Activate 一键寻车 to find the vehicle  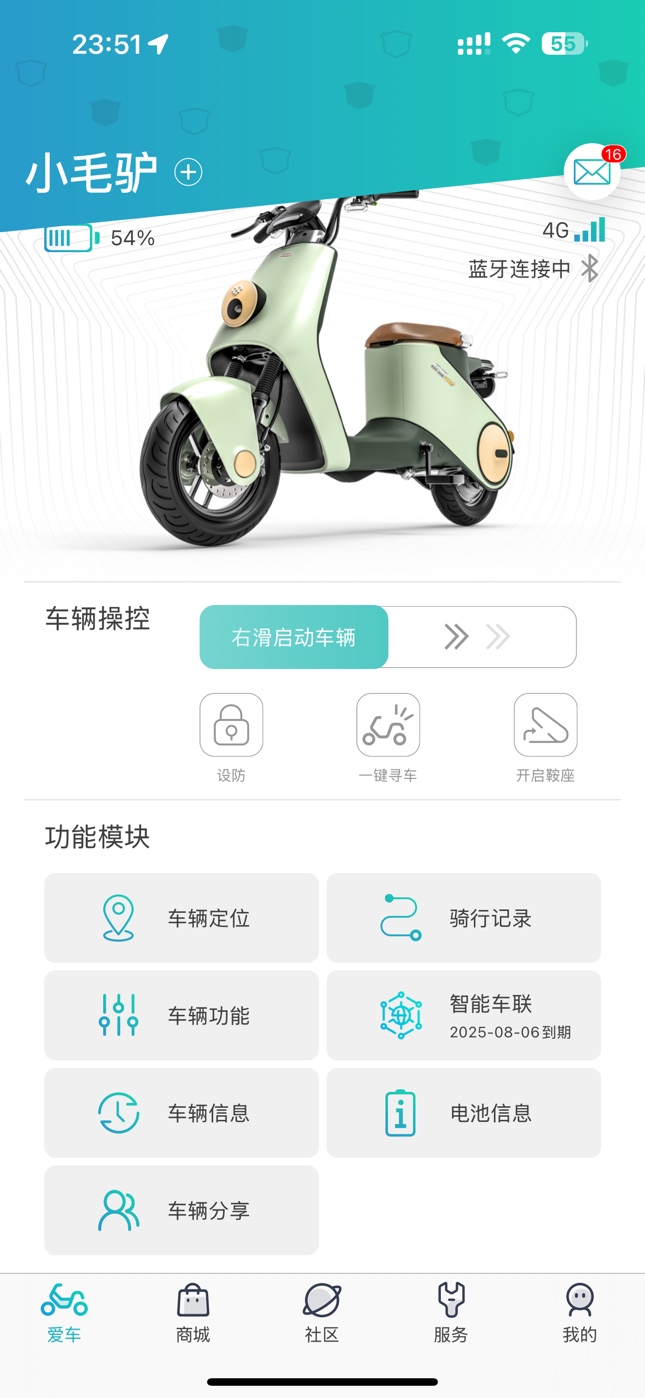pos(388,726)
